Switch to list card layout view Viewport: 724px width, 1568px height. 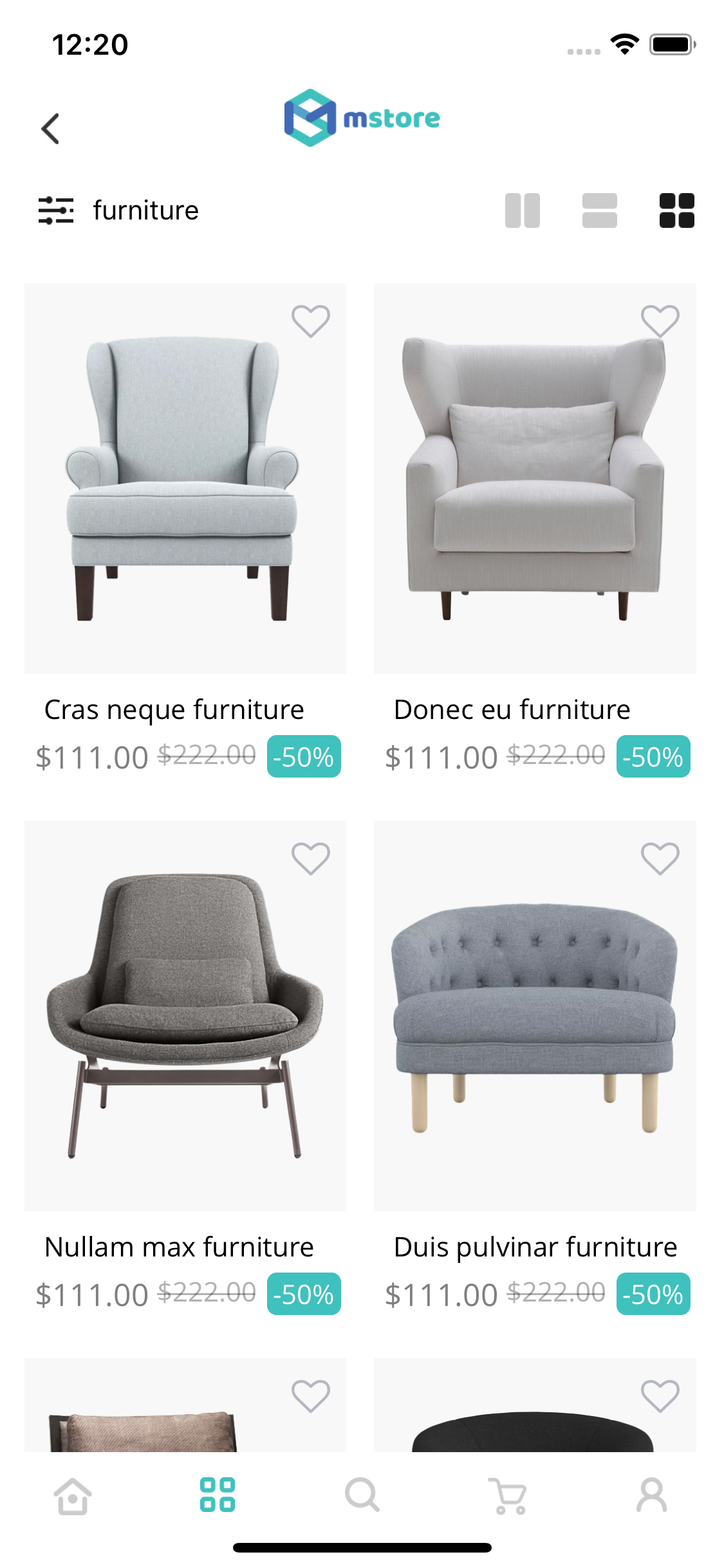pos(599,210)
